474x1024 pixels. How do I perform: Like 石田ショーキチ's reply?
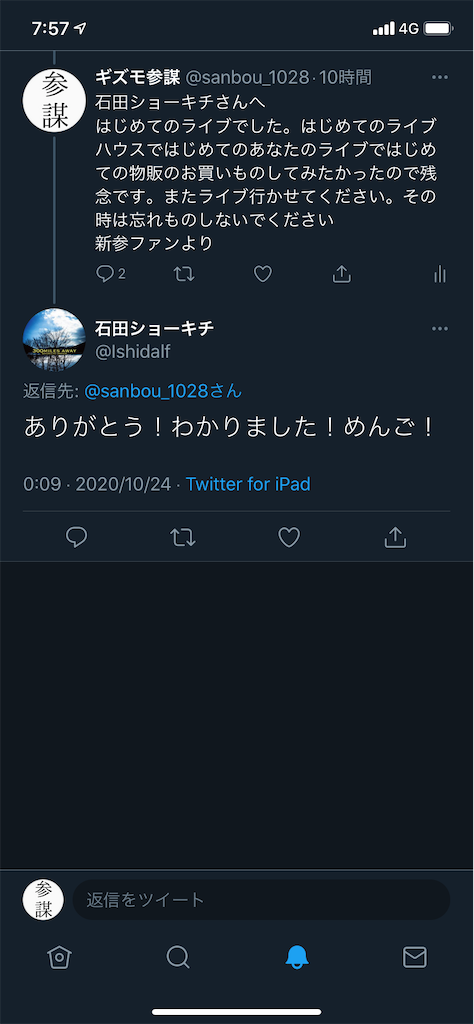289,537
